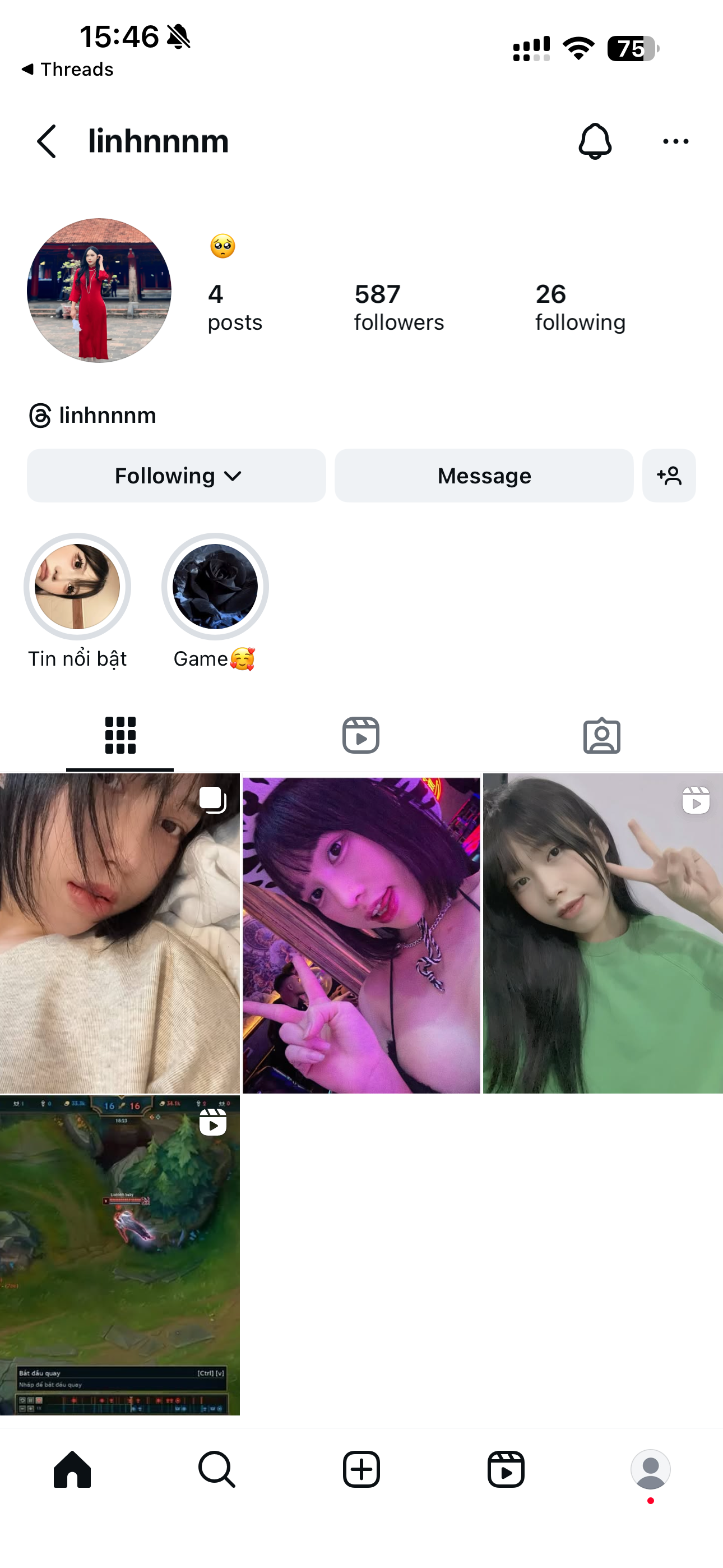Show the 26 following list

pyautogui.click(x=580, y=307)
